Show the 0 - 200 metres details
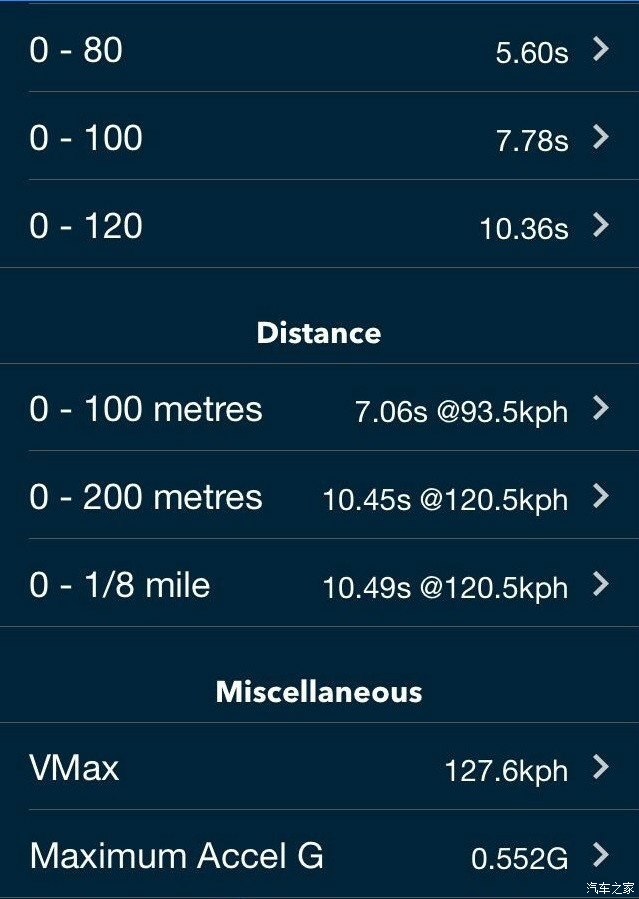This screenshot has height=899, width=639. click(319, 497)
